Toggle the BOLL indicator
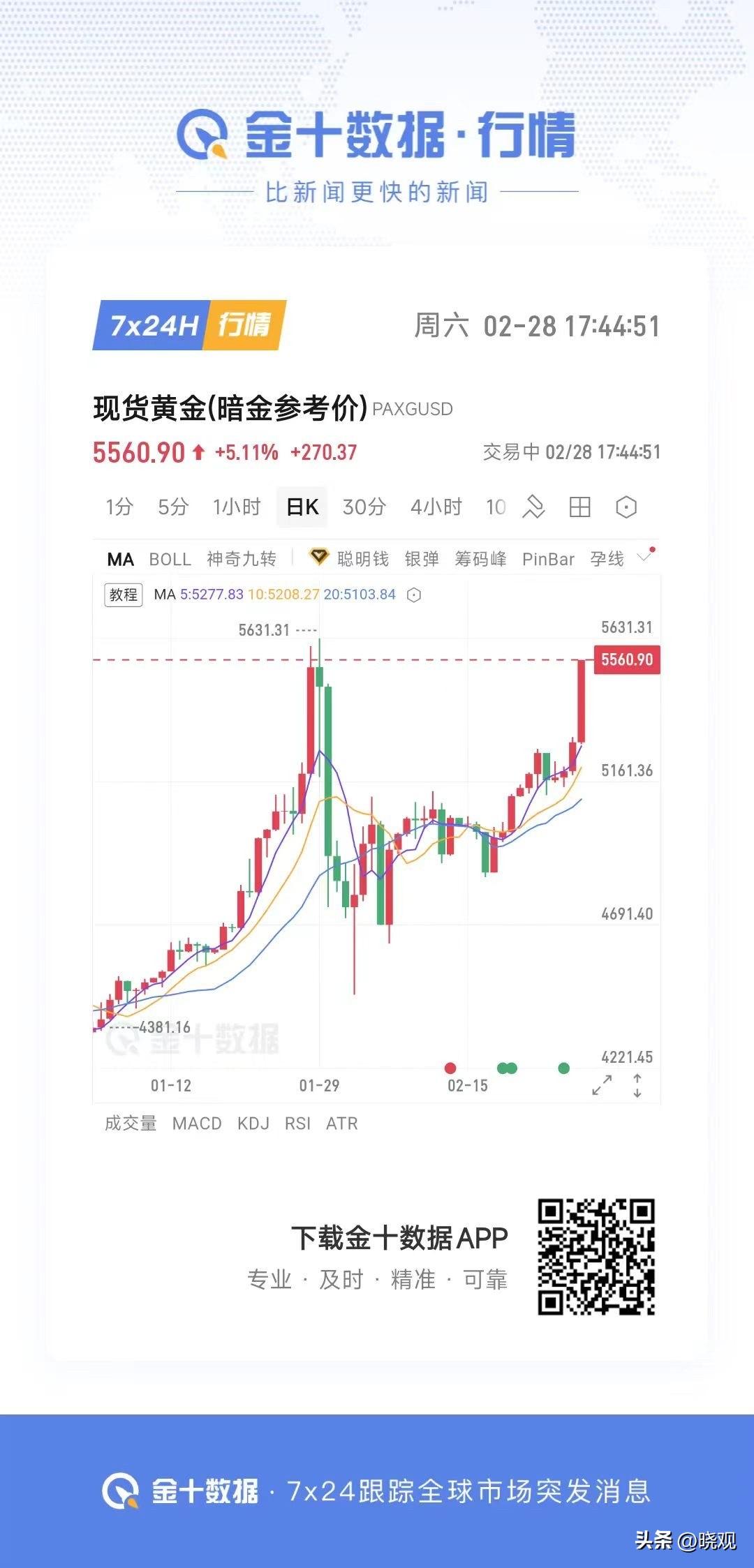 (170, 558)
